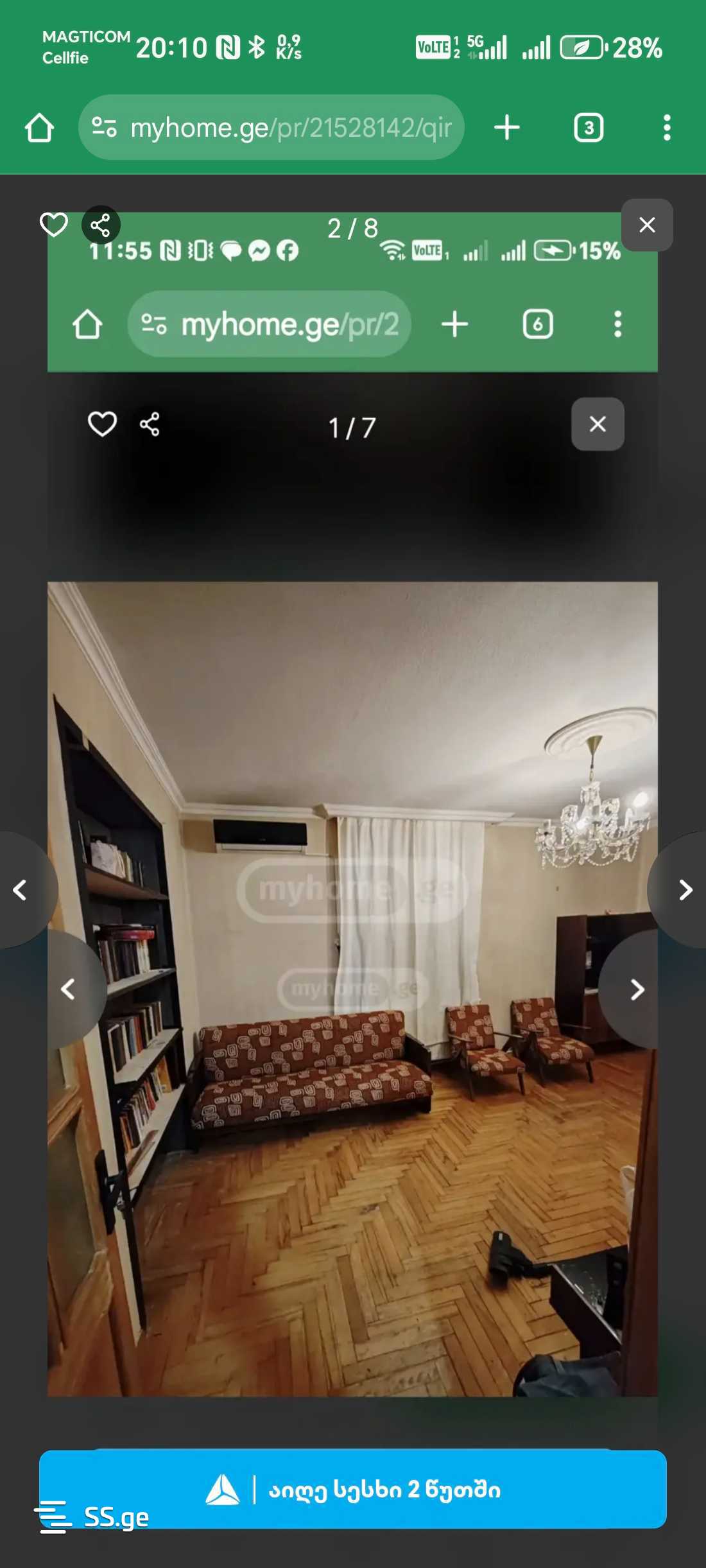Open a new browser tab

[x=506, y=128]
